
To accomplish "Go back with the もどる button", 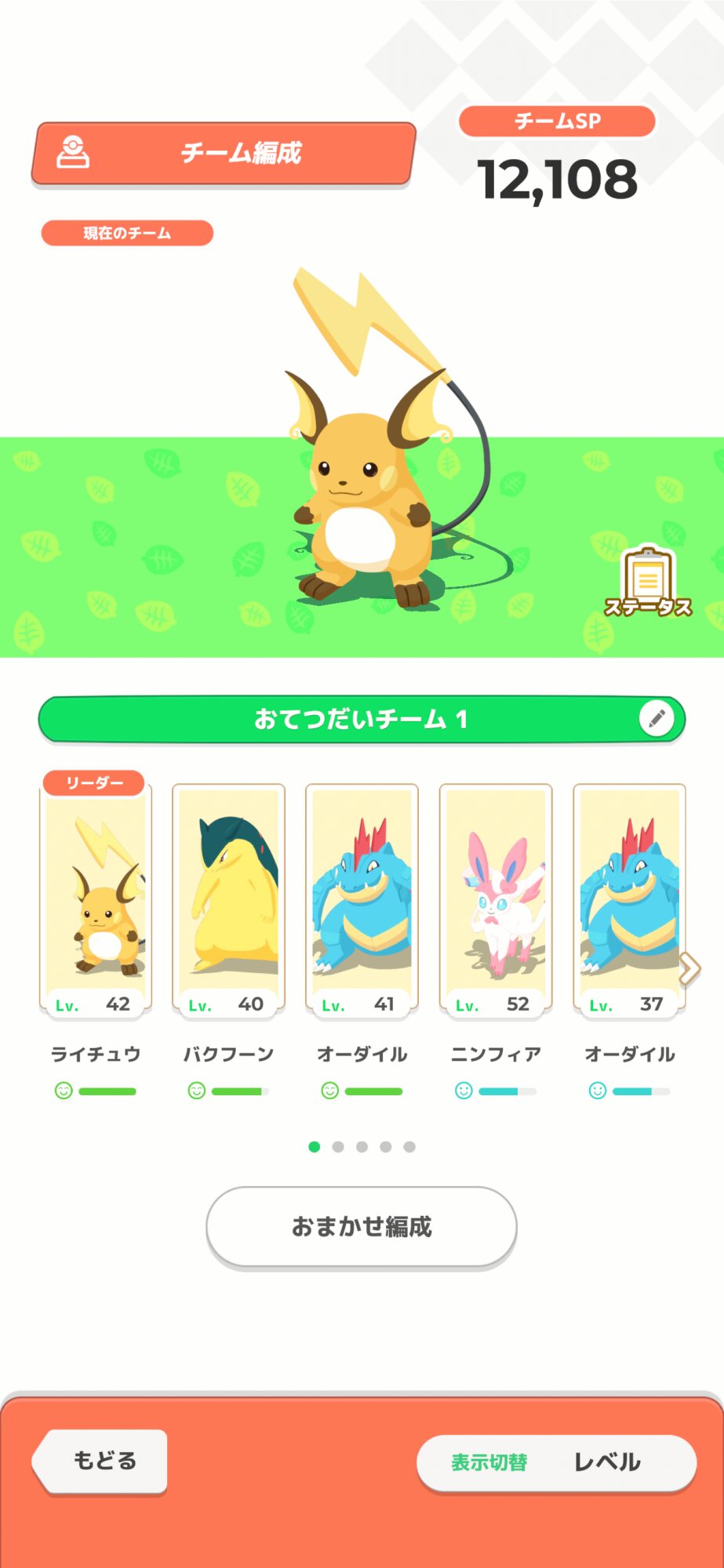I will click(x=100, y=1461).
